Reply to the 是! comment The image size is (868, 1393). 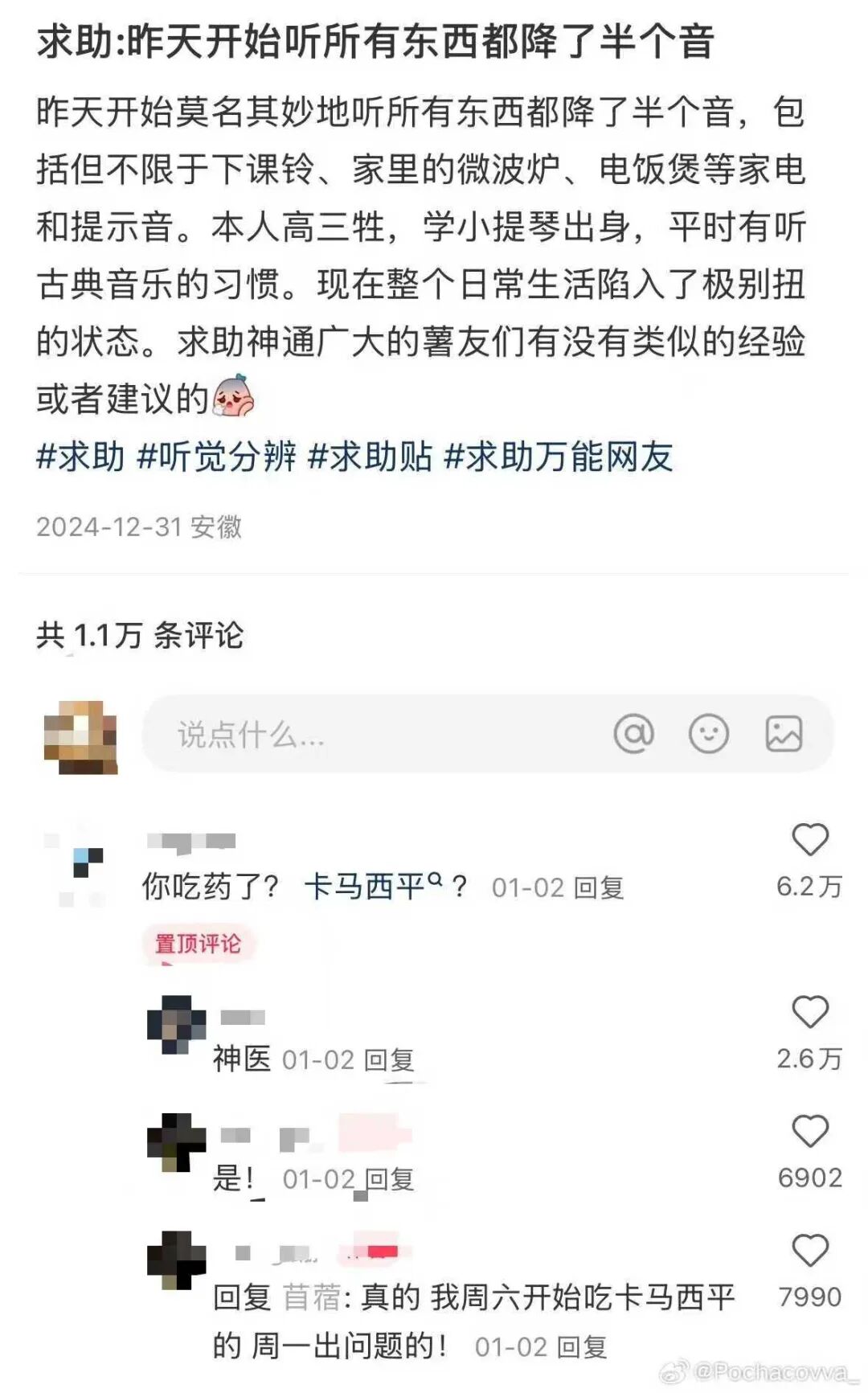(x=391, y=1179)
